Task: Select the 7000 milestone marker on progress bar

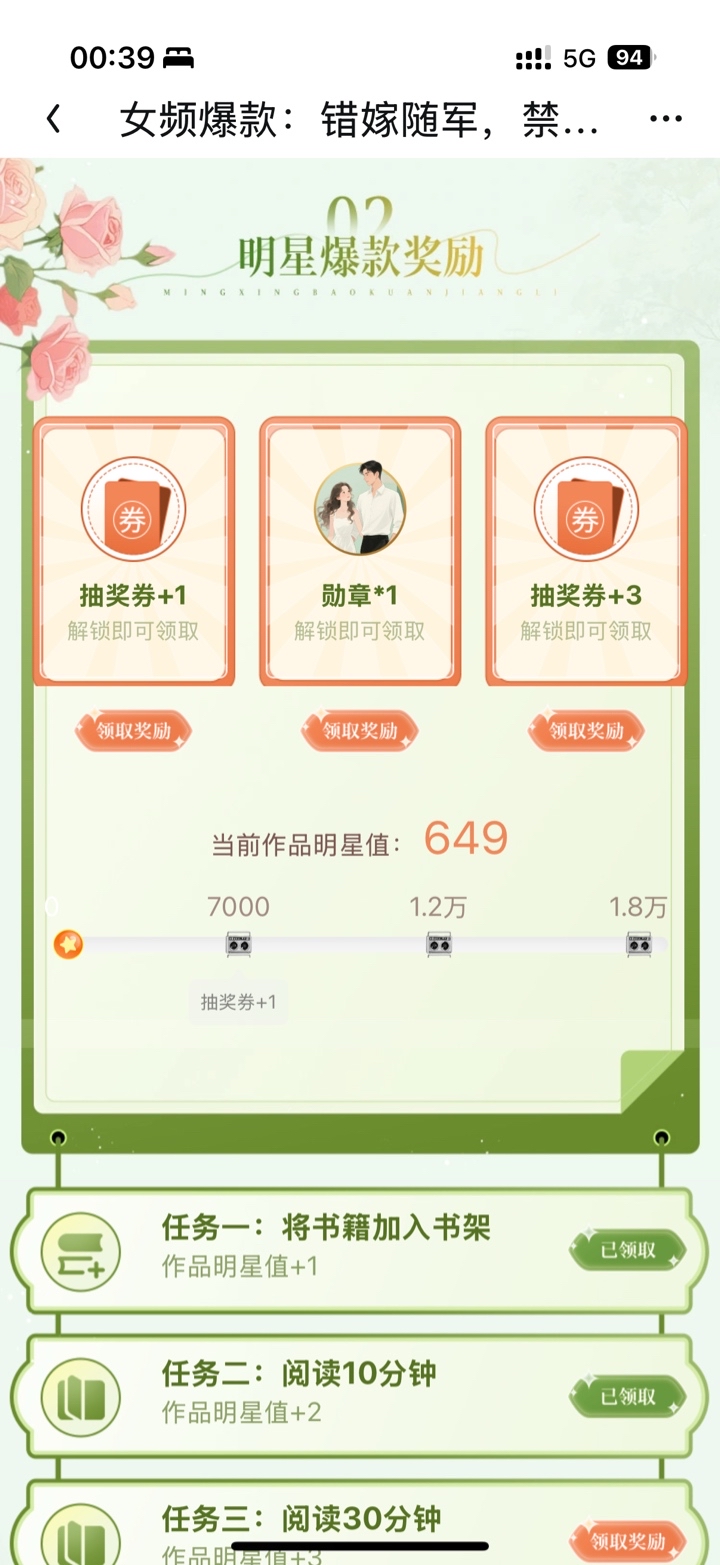Action: [x=238, y=944]
